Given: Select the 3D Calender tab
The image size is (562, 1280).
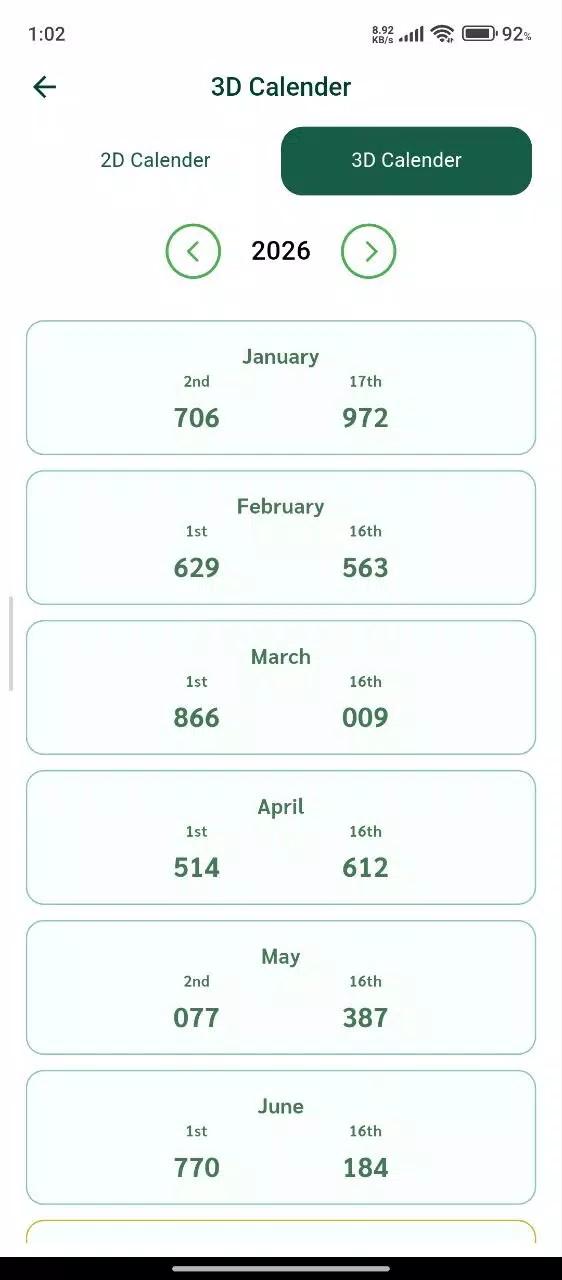Looking at the screenshot, I should (x=406, y=160).
